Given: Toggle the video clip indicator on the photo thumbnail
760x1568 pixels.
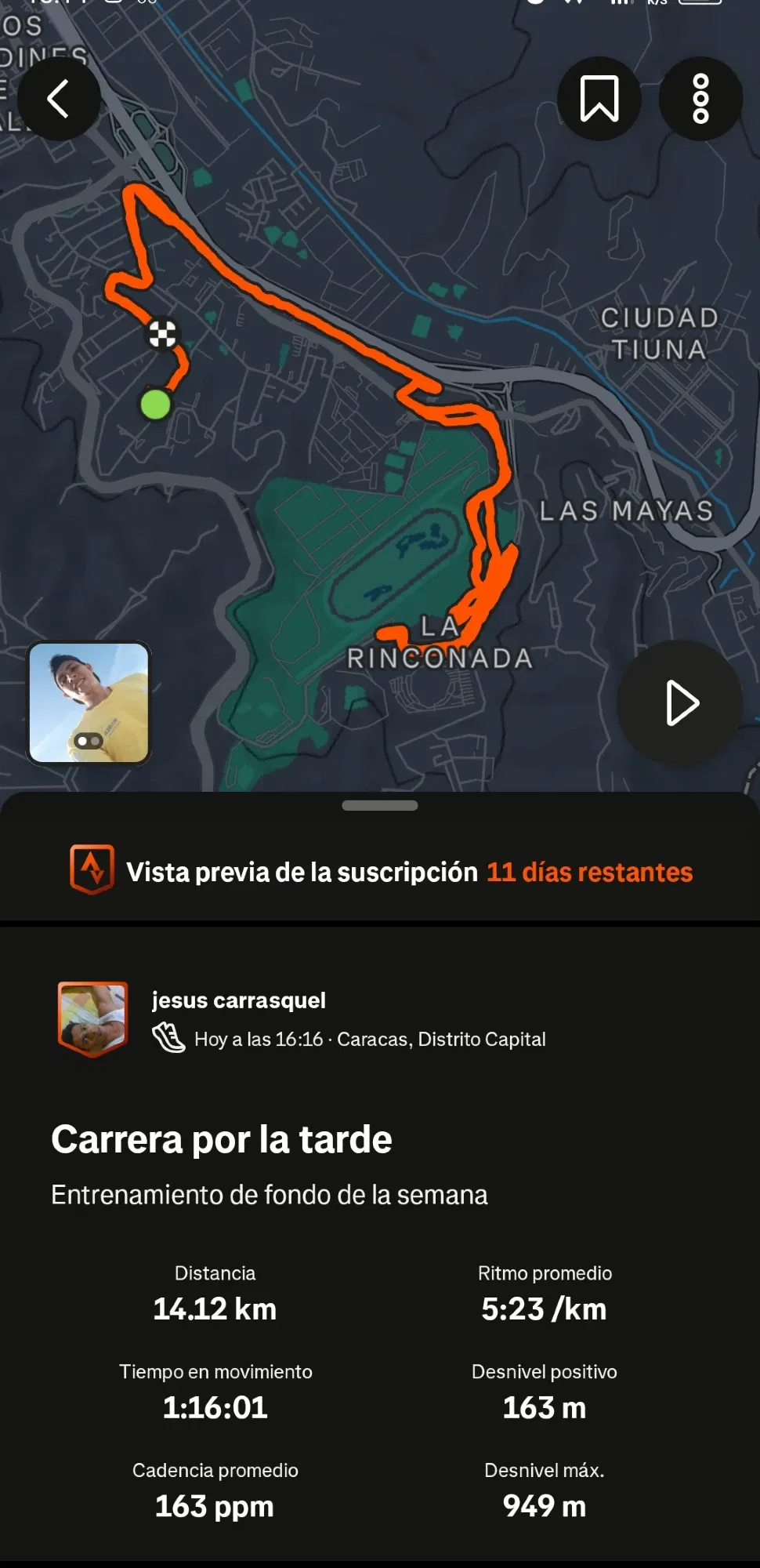Looking at the screenshot, I should (86, 740).
